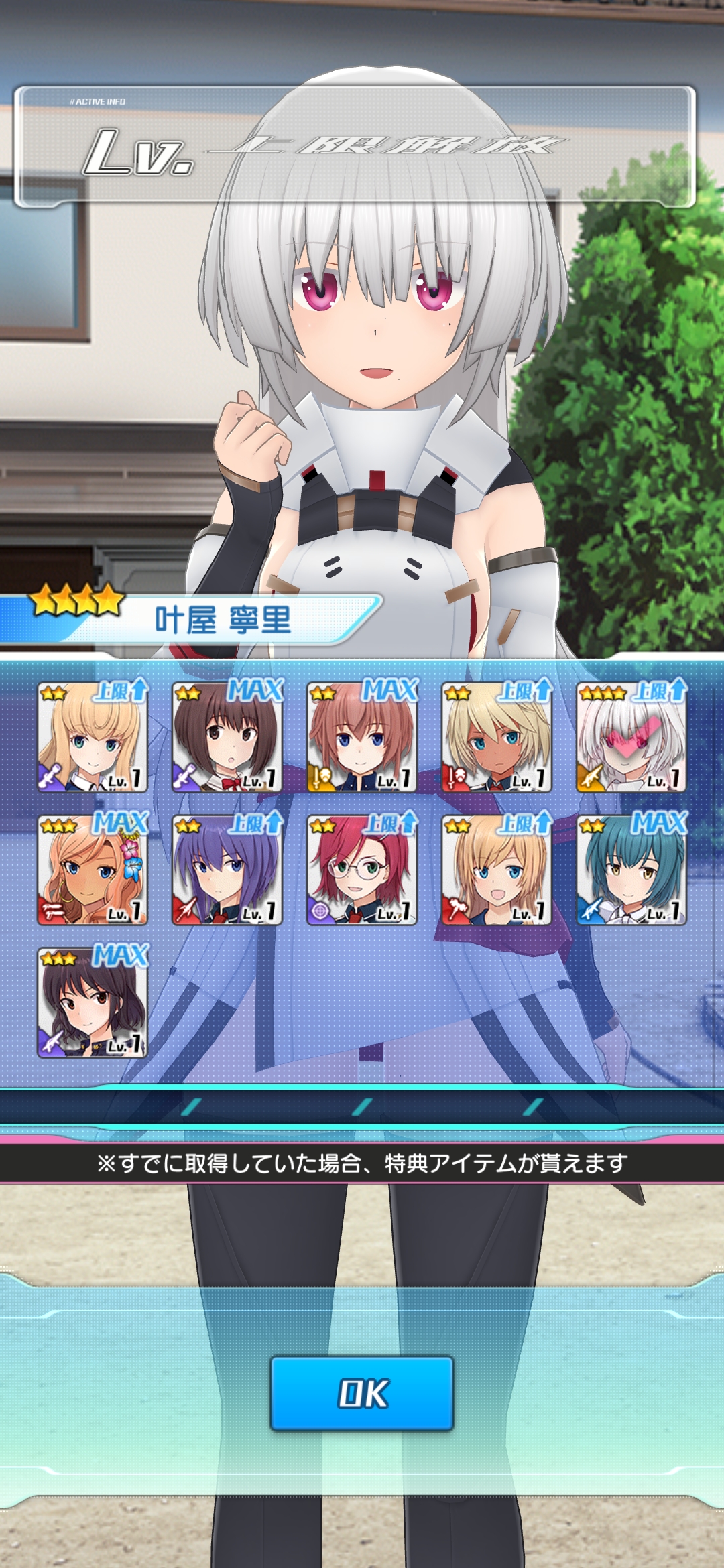Image resolution: width=724 pixels, height=1568 pixels.
Task: Tap the tanned short blonde-haired character card
Action: pos(496,737)
